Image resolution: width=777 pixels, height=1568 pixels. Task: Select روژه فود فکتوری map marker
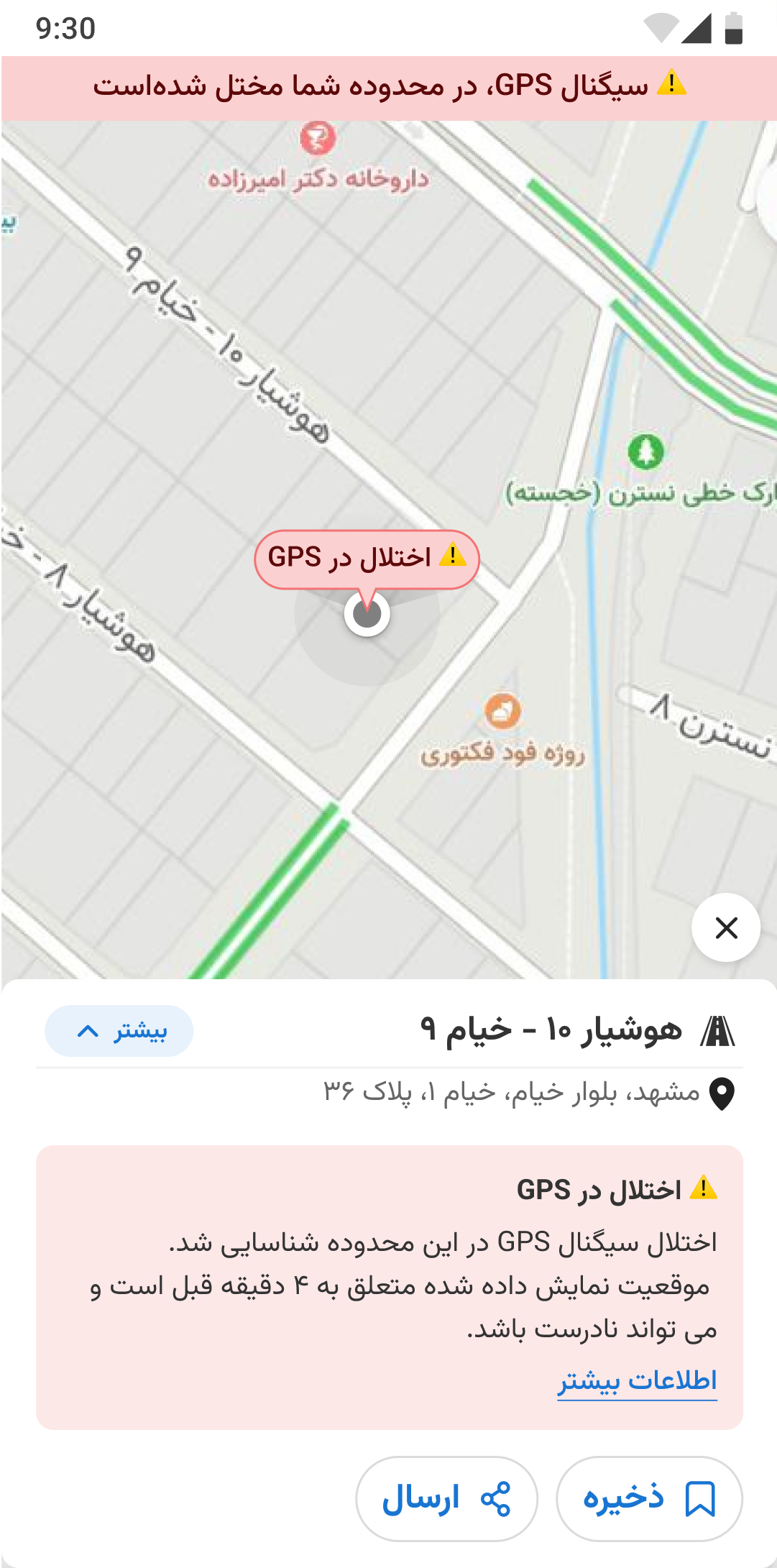[x=502, y=712]
